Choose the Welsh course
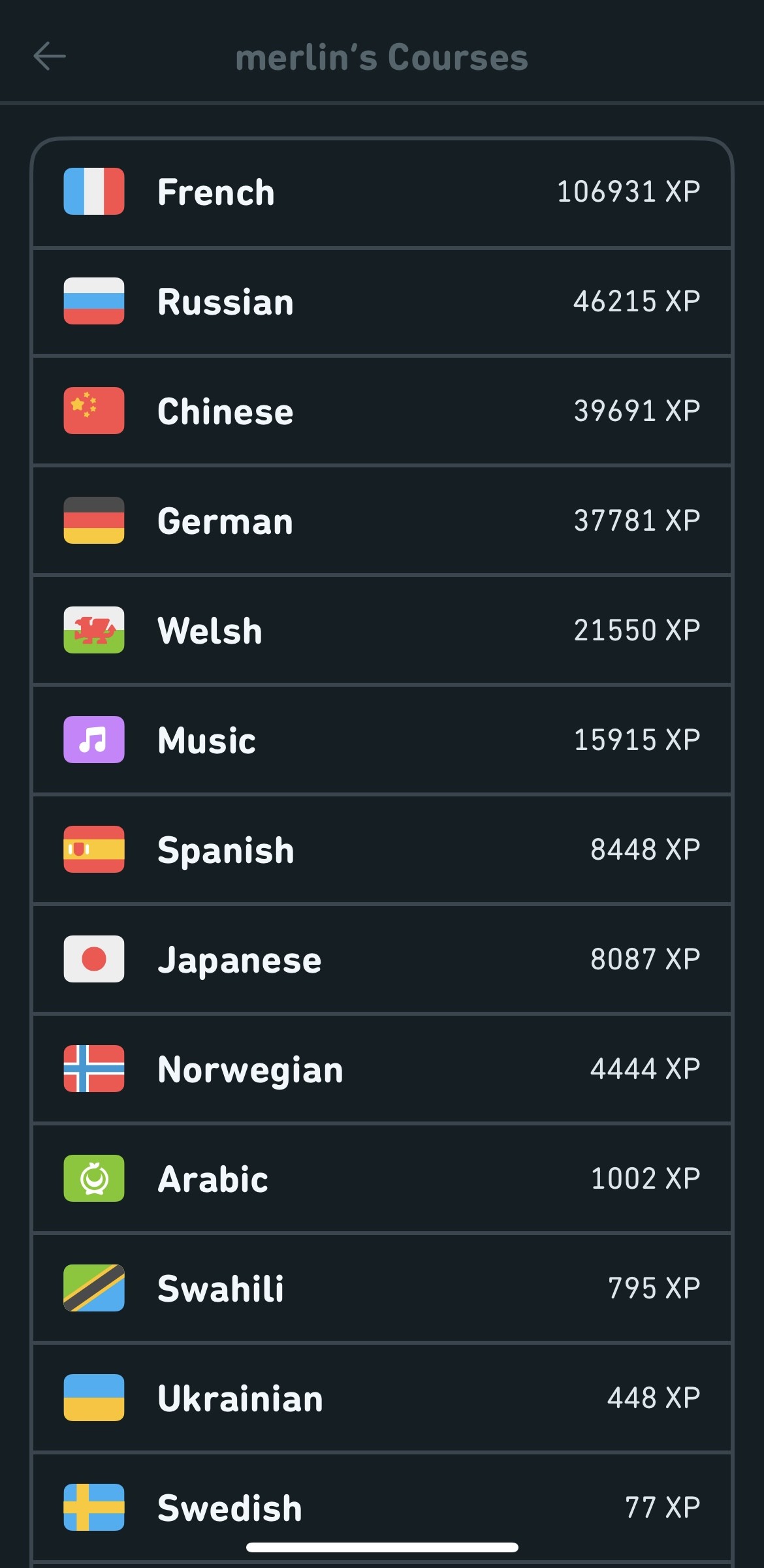 (x=382, y=631)
